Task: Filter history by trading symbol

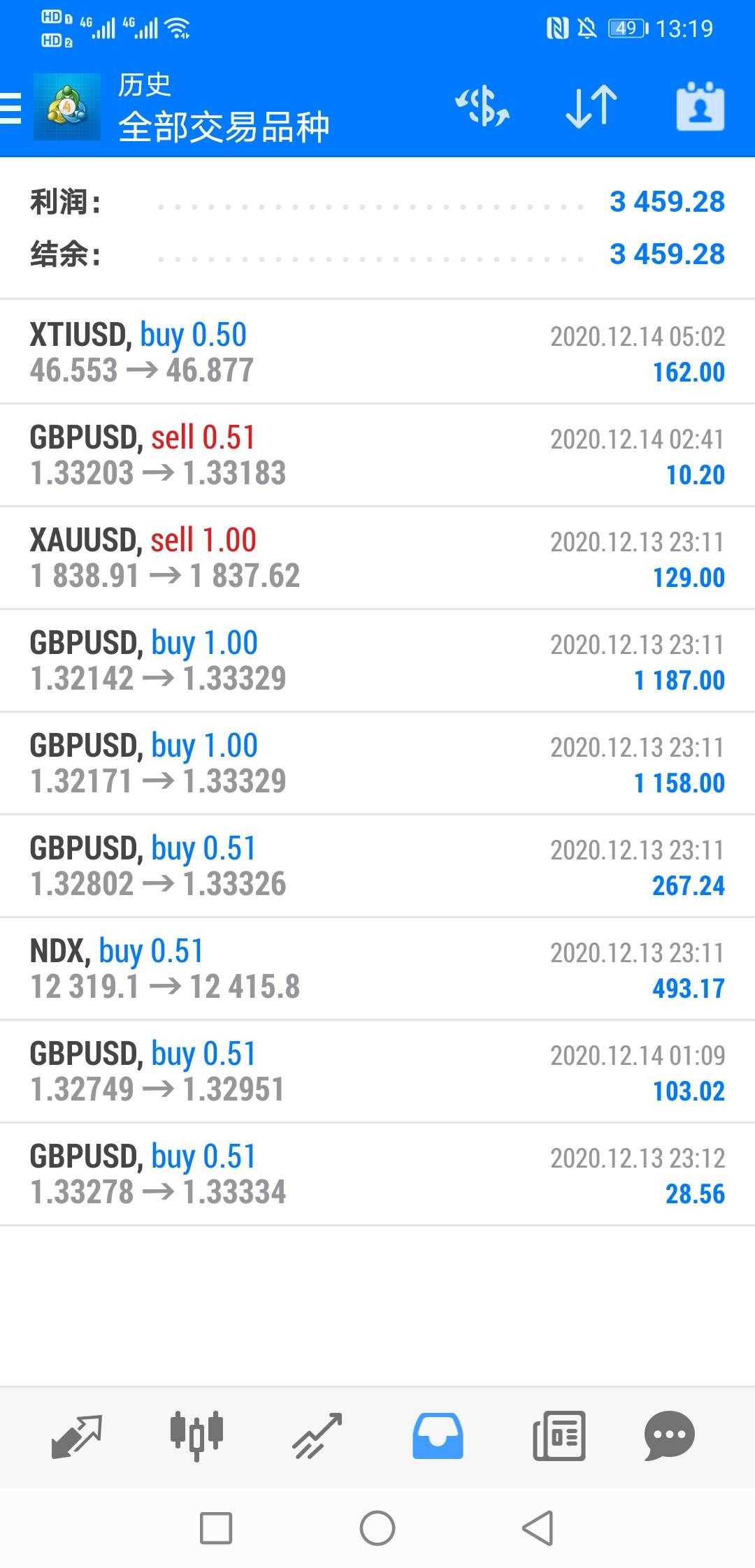Action: point(482,108)
